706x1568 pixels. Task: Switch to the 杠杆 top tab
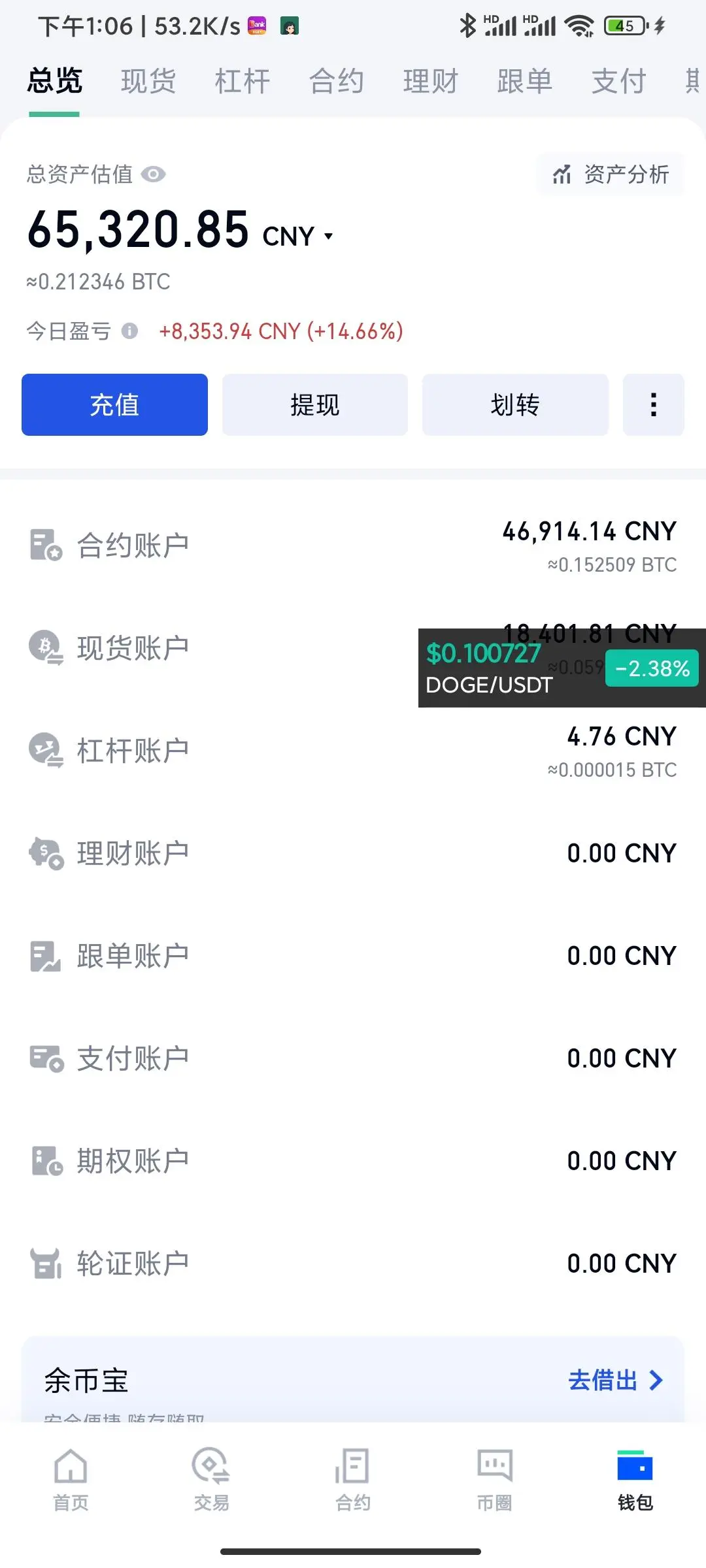tap(243, 82)
